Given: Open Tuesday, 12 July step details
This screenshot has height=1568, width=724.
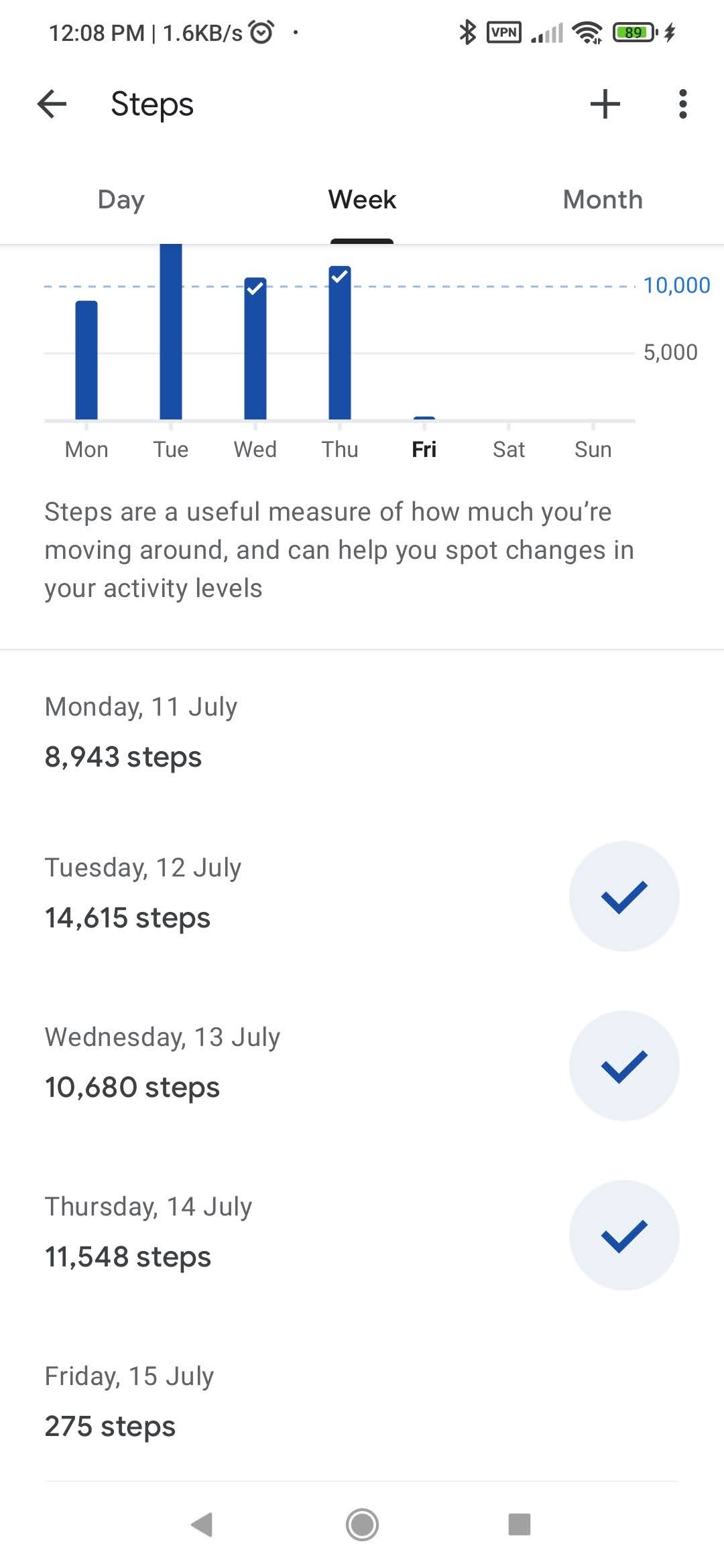Looking at the screenshot, I should pyautogui.click(x=362, y=896).
